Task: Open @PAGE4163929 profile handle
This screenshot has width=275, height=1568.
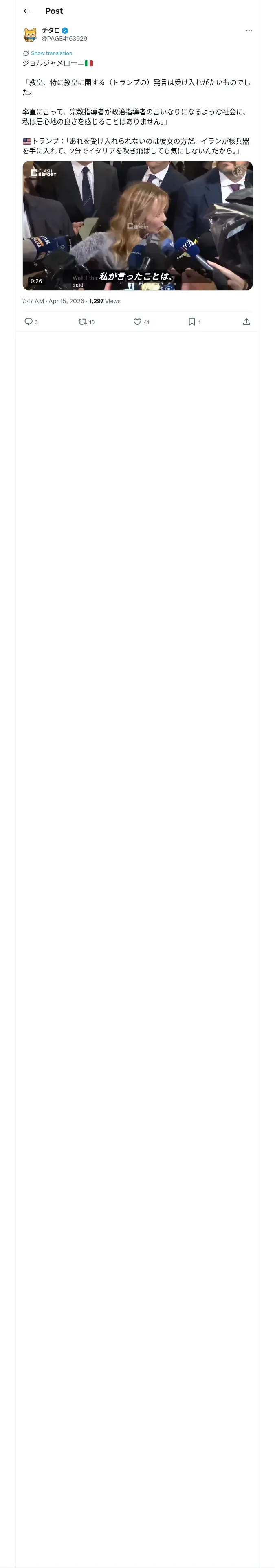Action: 65,38
